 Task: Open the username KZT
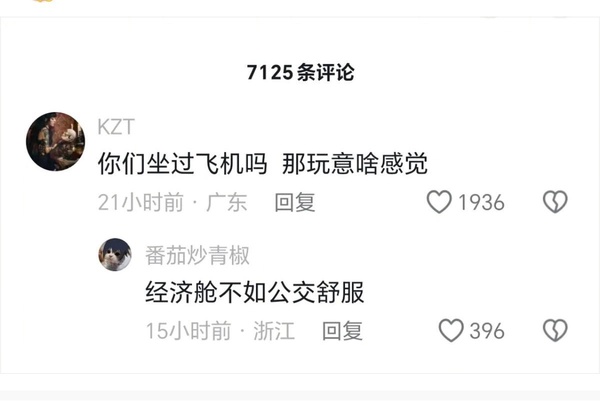pos(115,127)
